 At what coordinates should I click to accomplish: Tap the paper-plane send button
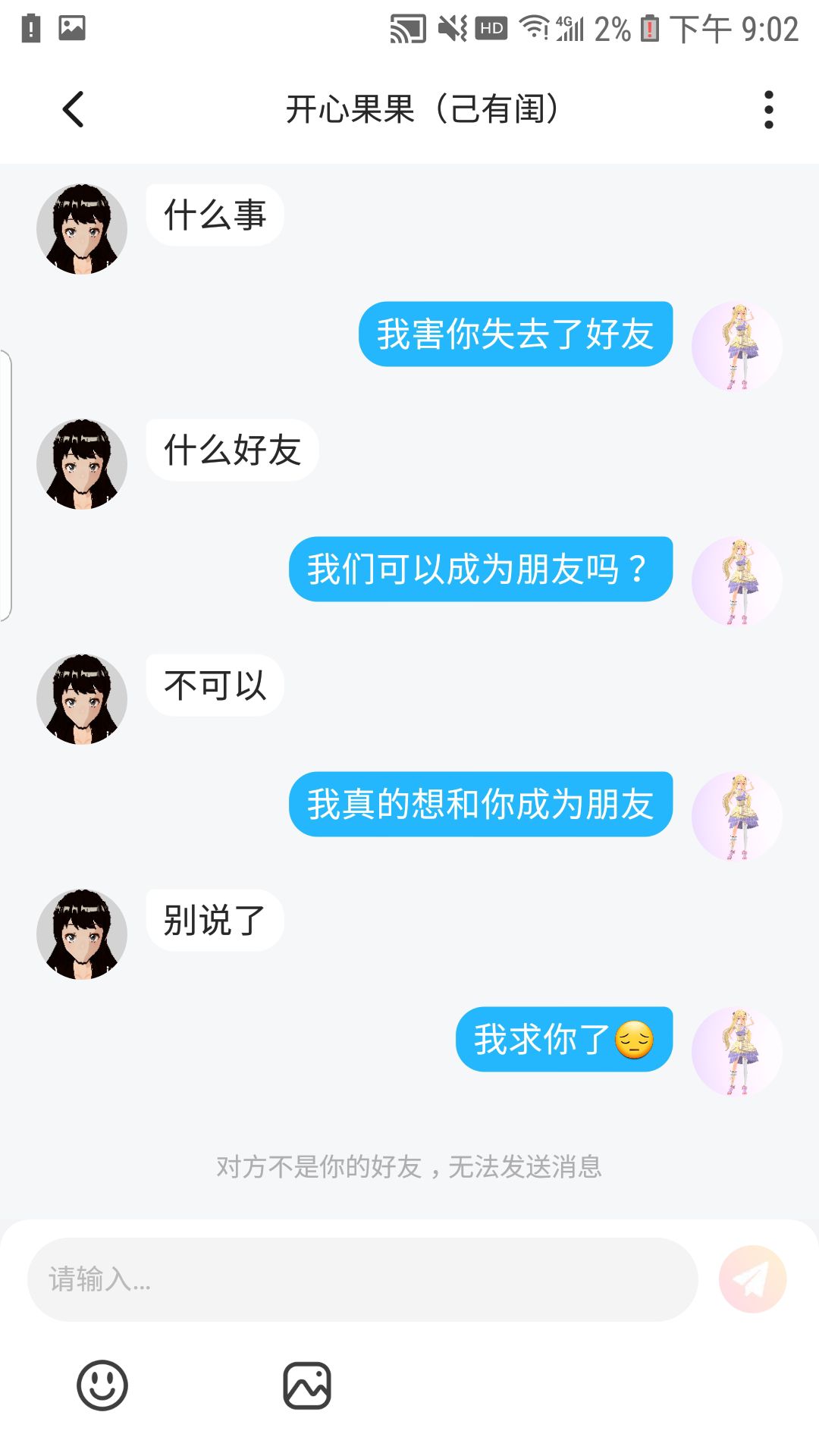(x=752, y=1279)
